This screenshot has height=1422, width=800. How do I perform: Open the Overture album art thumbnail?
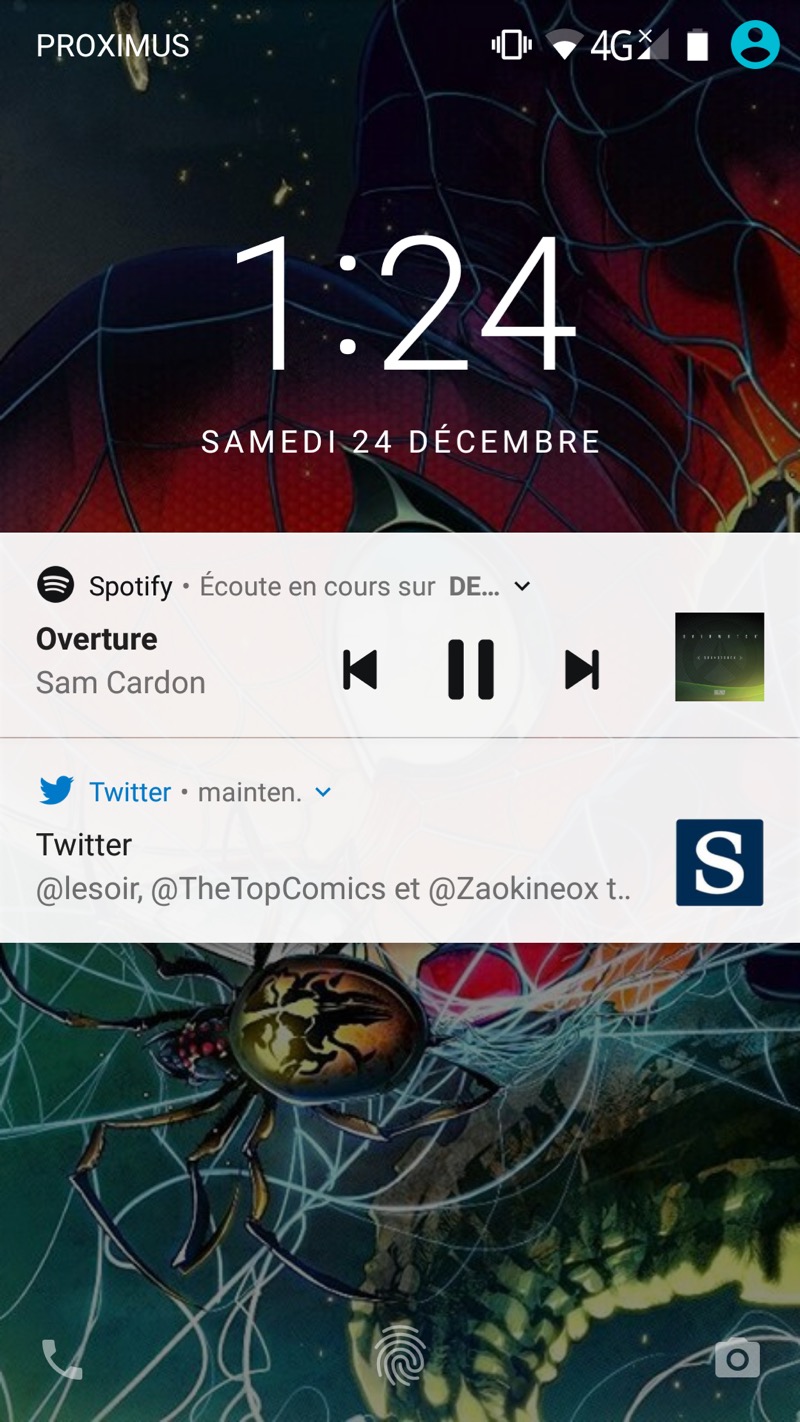pos(719,657)
